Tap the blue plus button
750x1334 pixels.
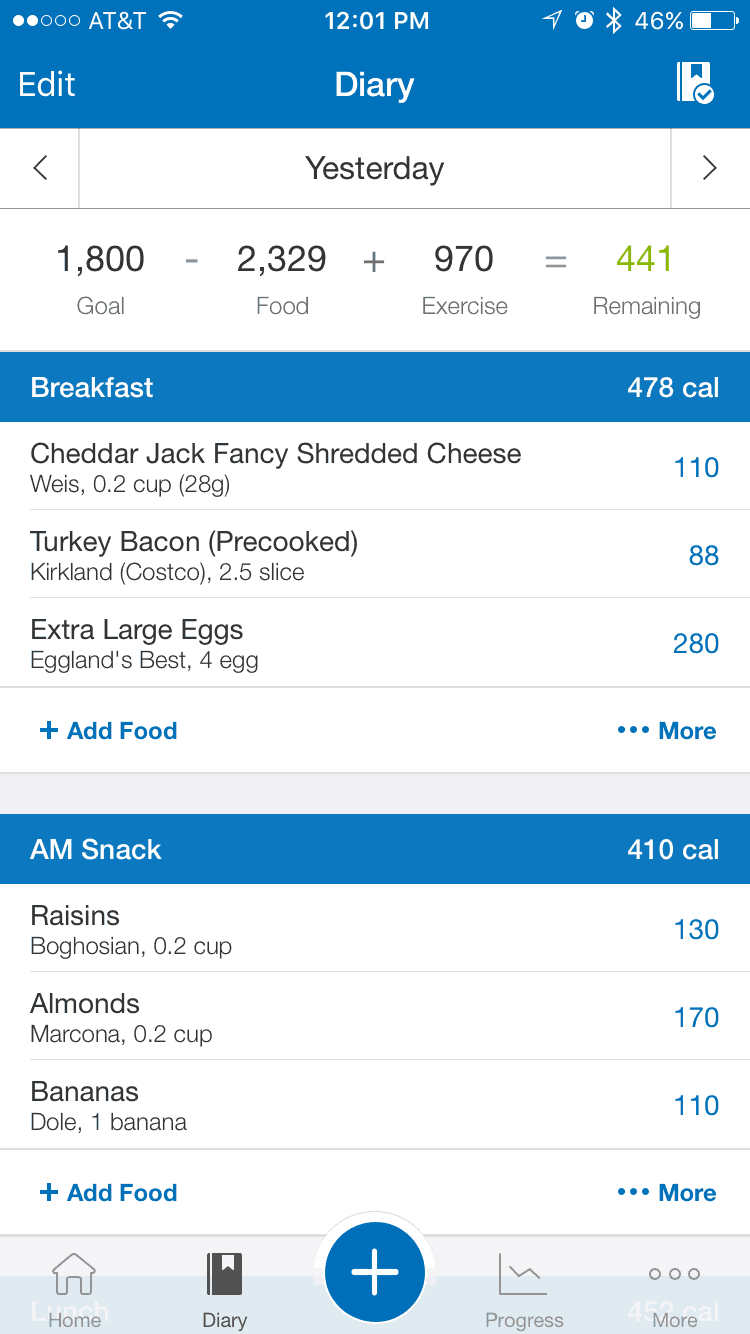(x=375, y=1273)
